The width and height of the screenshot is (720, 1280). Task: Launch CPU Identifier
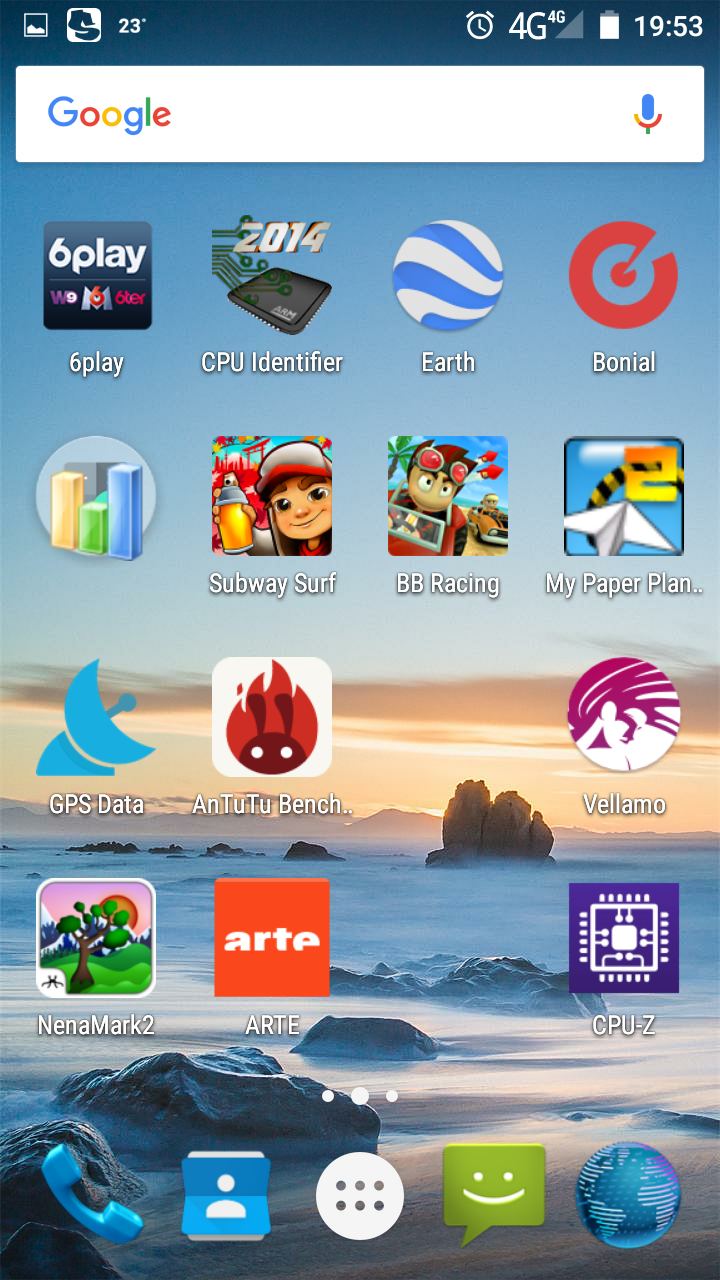tap(272, 277)
